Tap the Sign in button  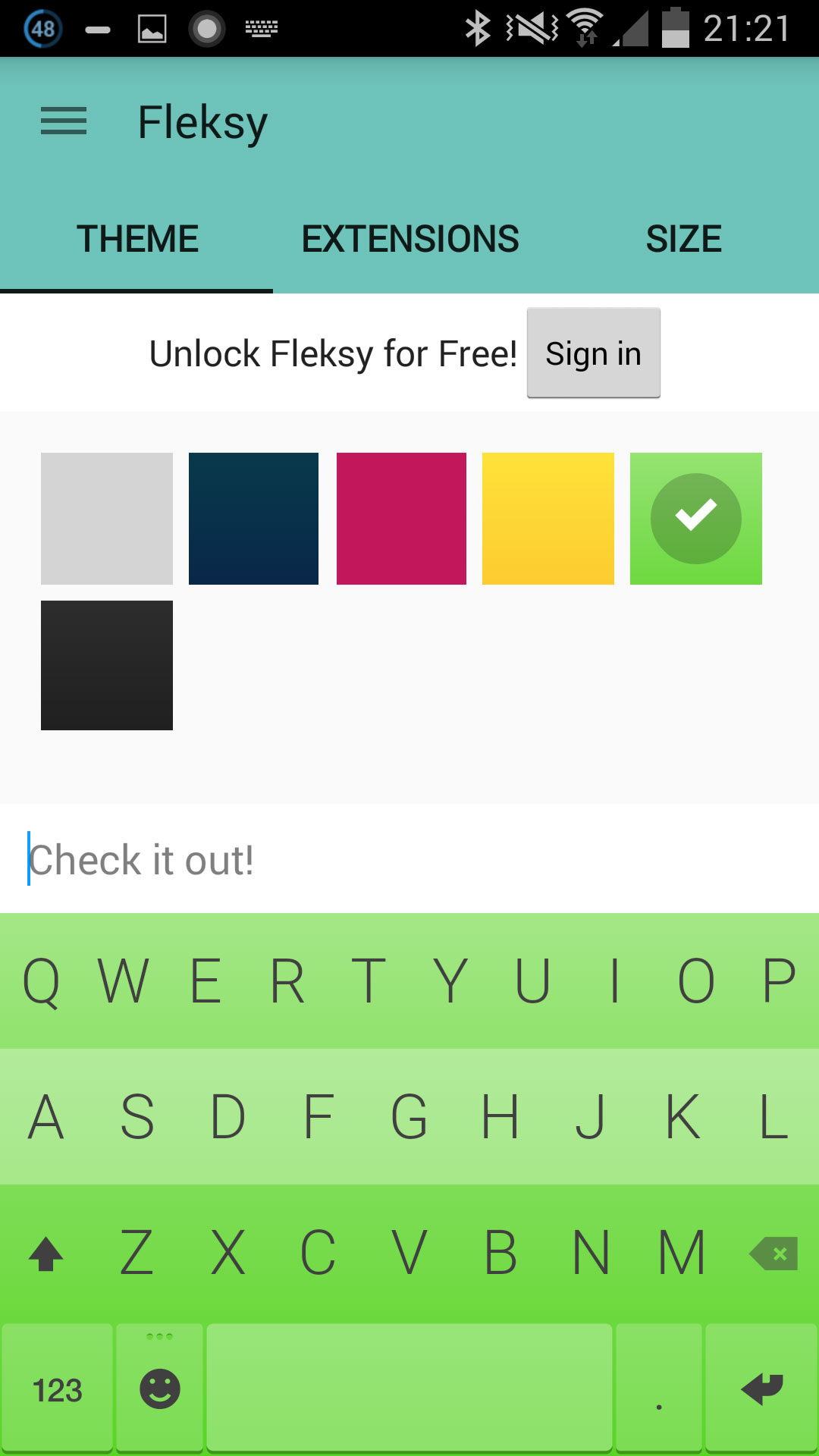pos(593,353)
